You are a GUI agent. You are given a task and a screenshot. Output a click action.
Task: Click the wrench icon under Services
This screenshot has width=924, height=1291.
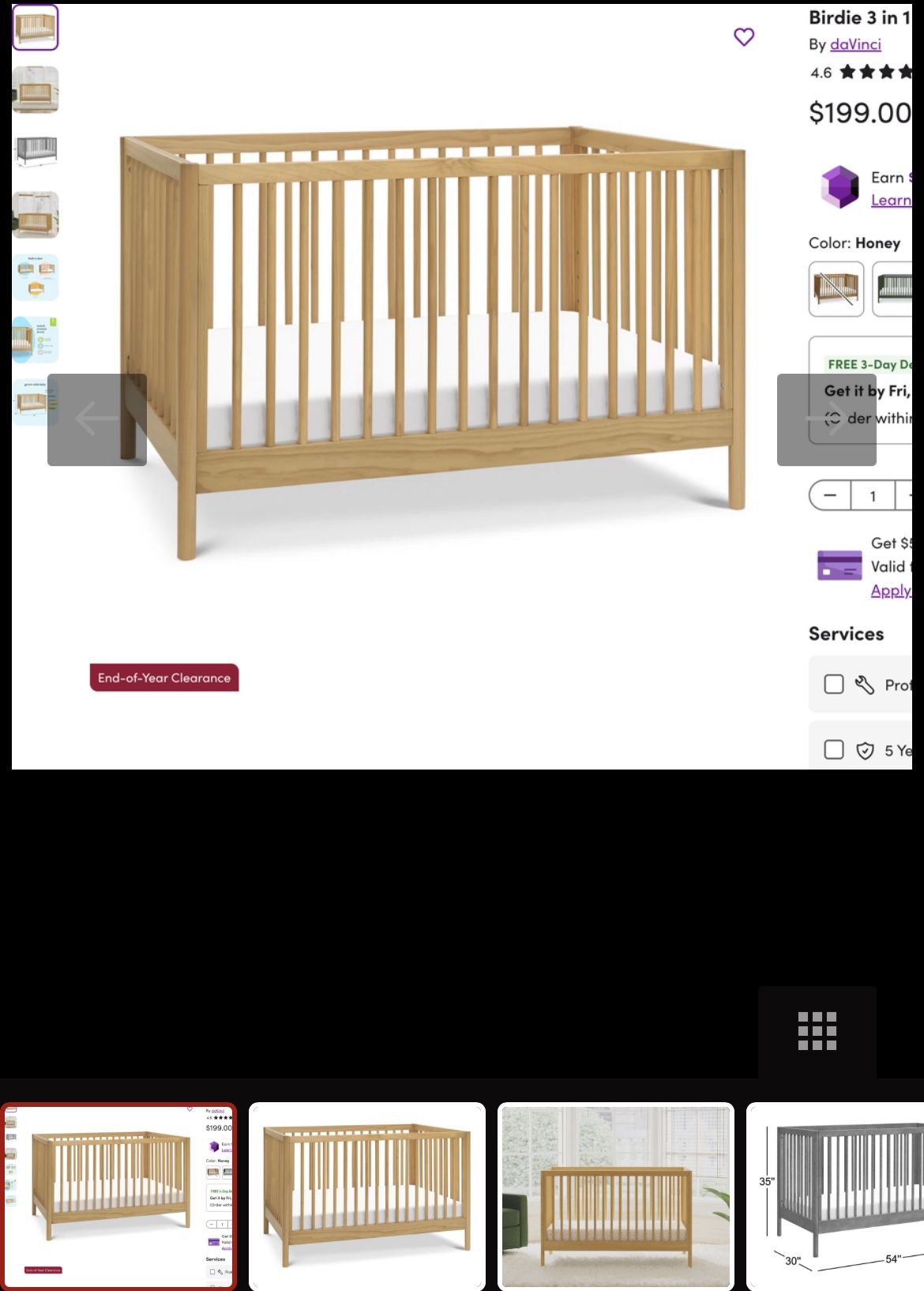coord(865,684)
